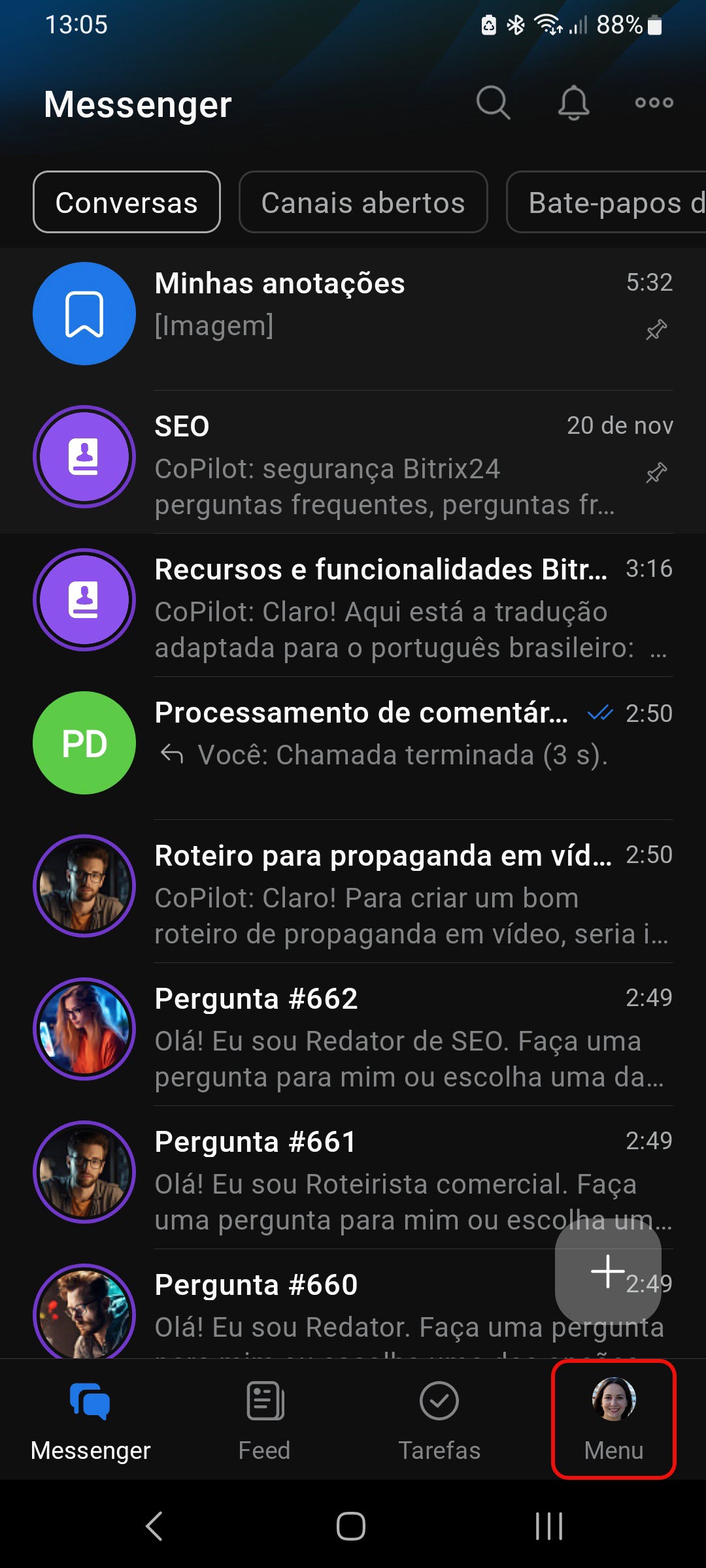Open the notifications bell
Screen dimensions: 706x1568
[x=573, y=103]
